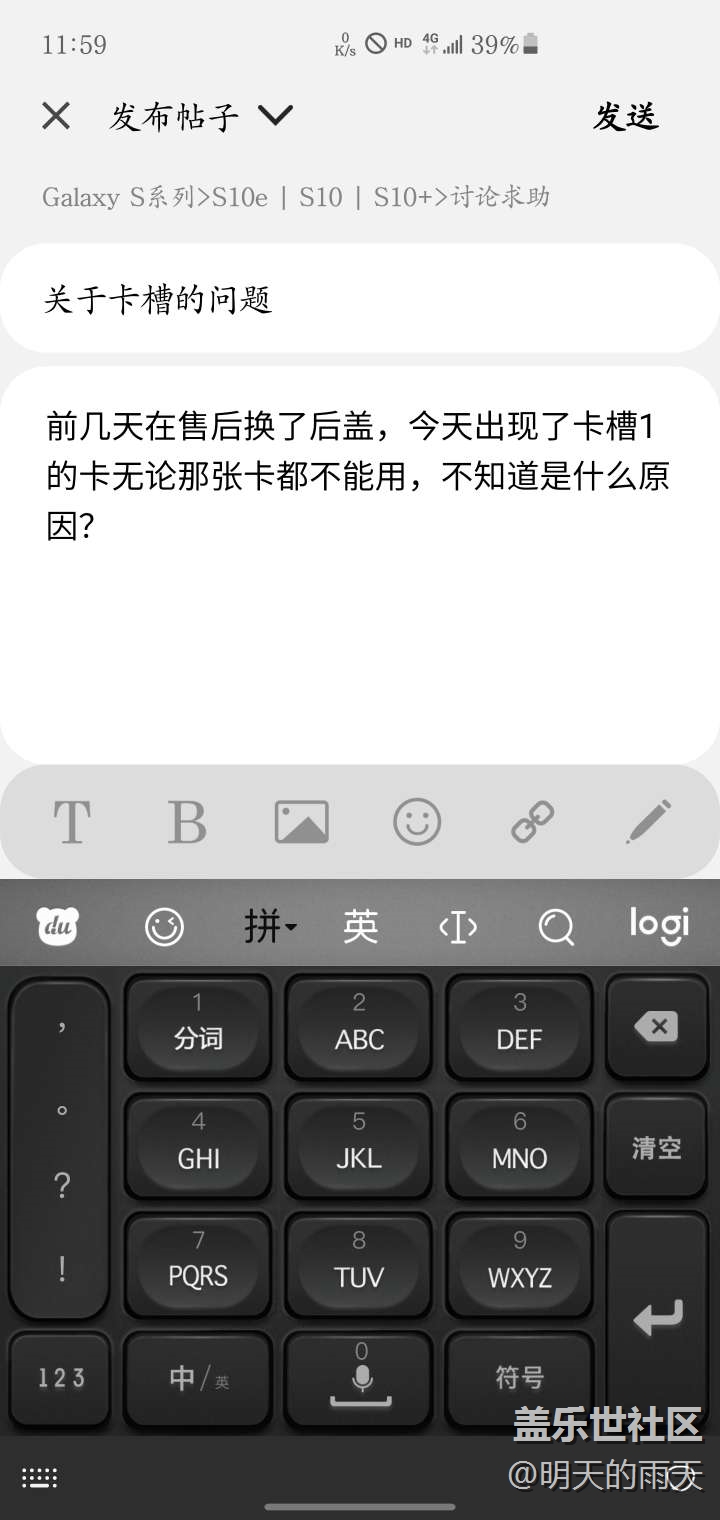
Task: Open the pencil drawing tool
Action: [648, 823]
